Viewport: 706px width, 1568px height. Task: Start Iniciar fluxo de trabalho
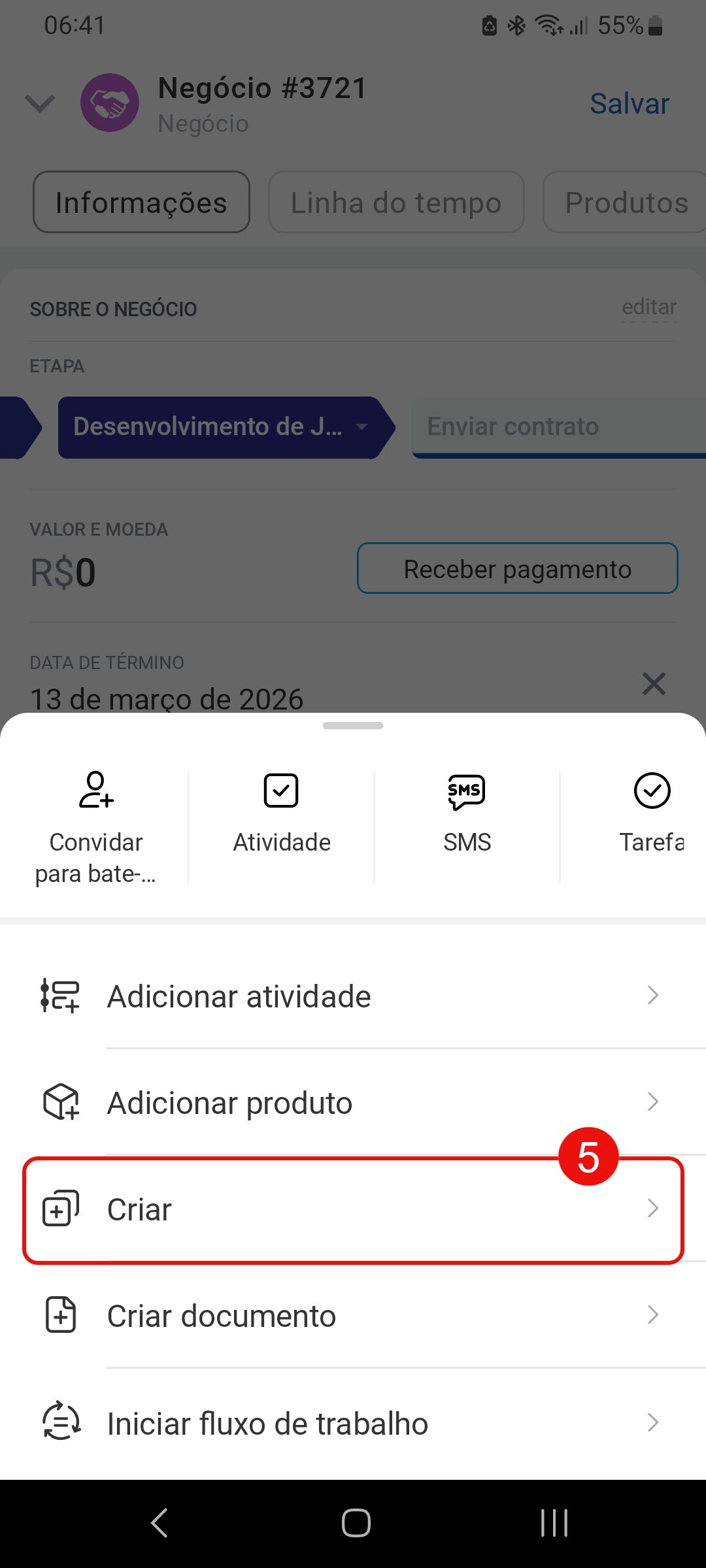(353, 1423)
